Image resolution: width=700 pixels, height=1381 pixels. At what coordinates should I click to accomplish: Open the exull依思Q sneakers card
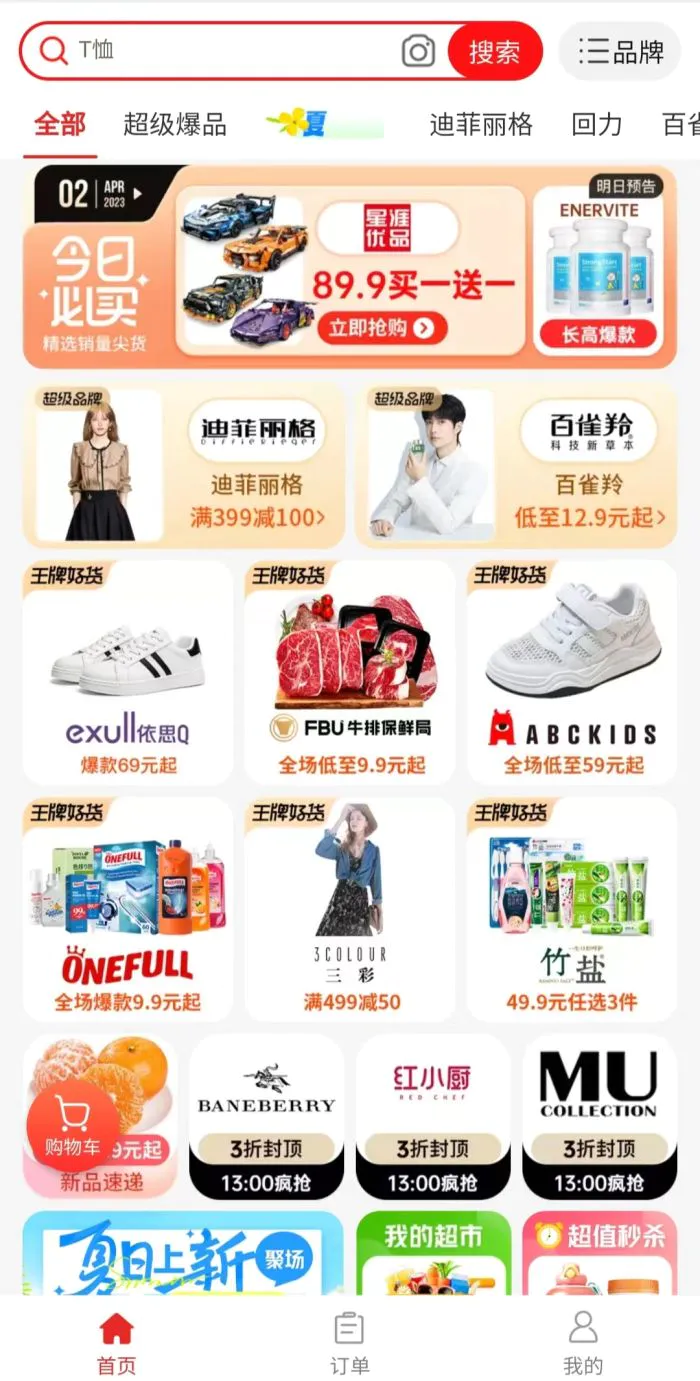coord(128,673)
